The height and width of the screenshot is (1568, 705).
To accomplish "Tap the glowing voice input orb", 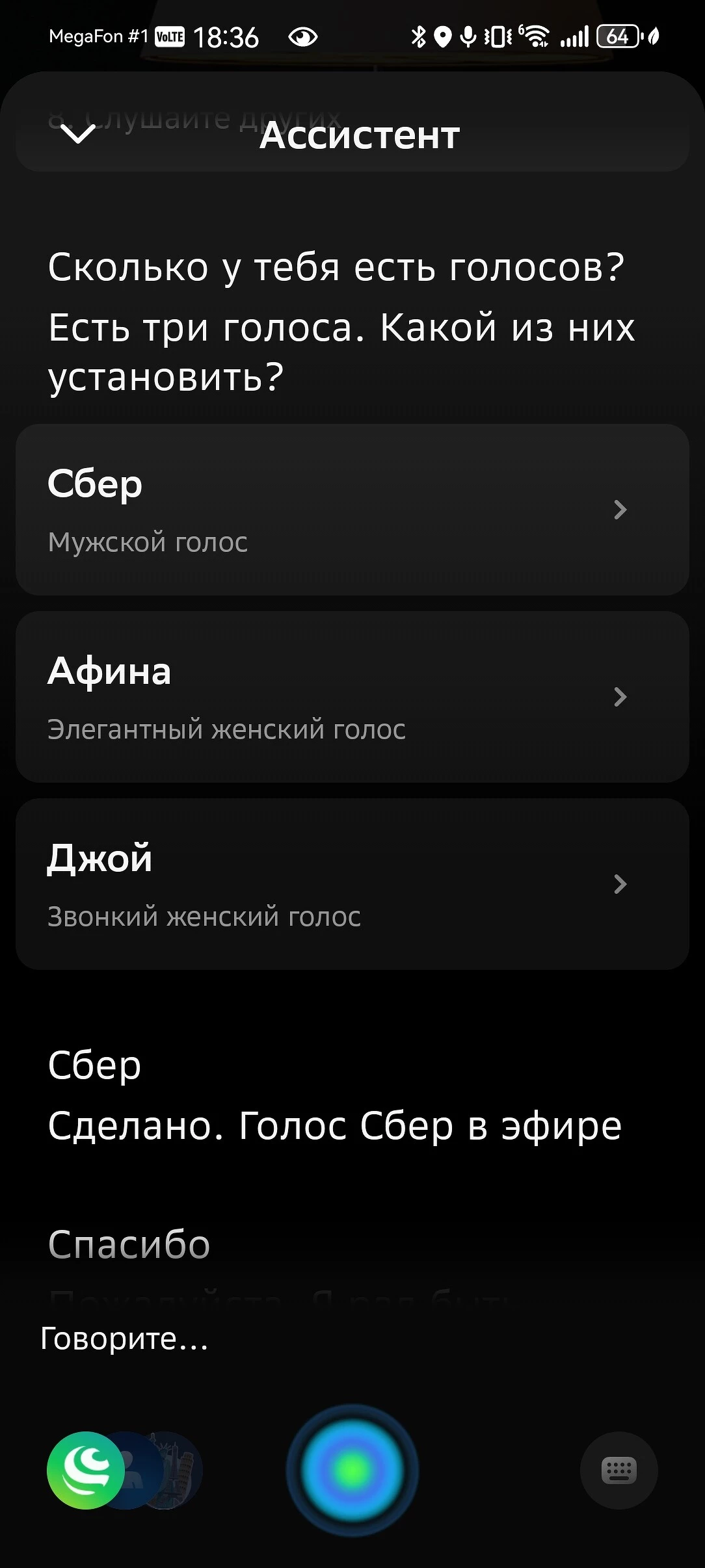I will (x=352, y=1470).
